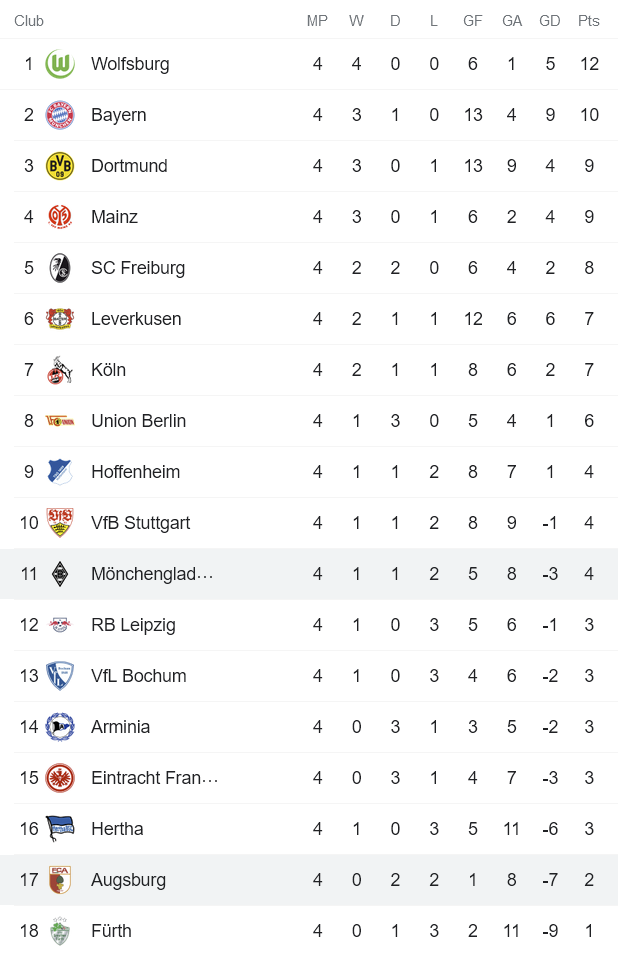This screenshot has width=618, height=964.
Task: Select the highlighted Mönchengladbach row
Action: [152, 574]
